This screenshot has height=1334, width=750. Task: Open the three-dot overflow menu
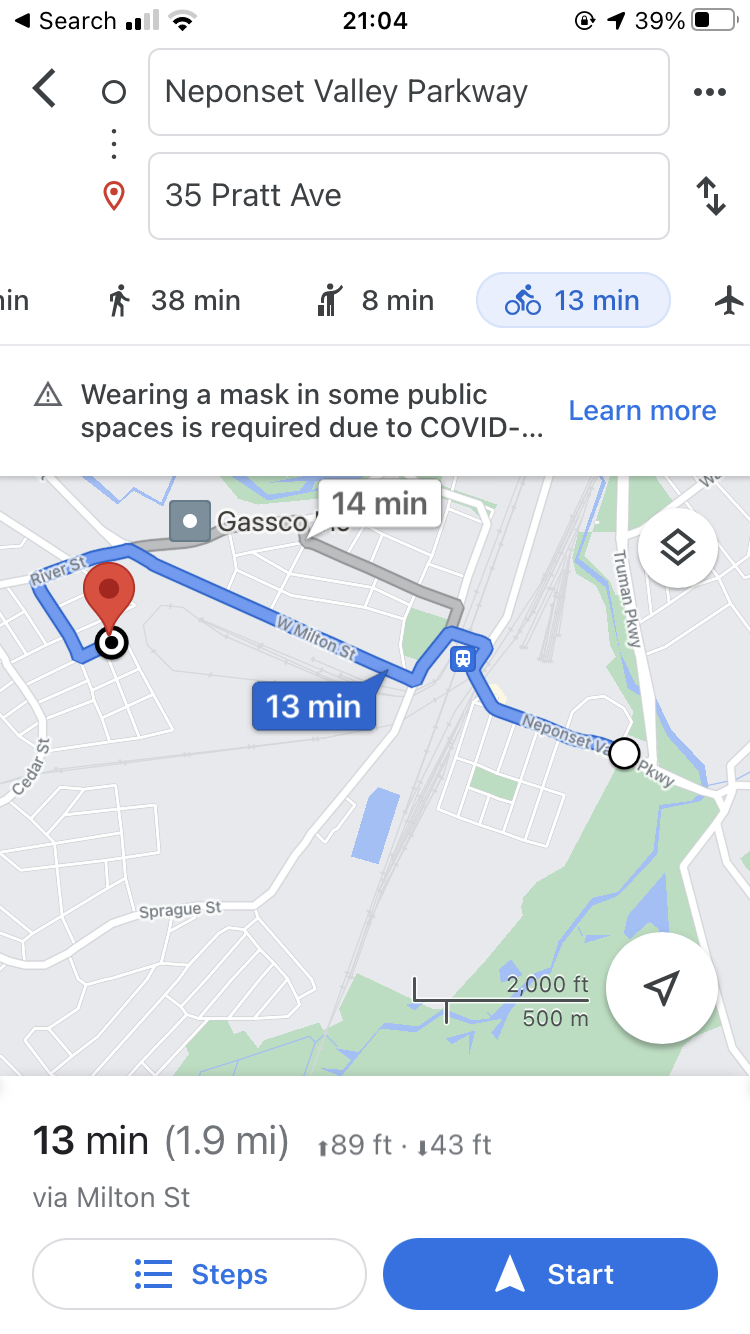pyautogui.click(x=710, y=92)
